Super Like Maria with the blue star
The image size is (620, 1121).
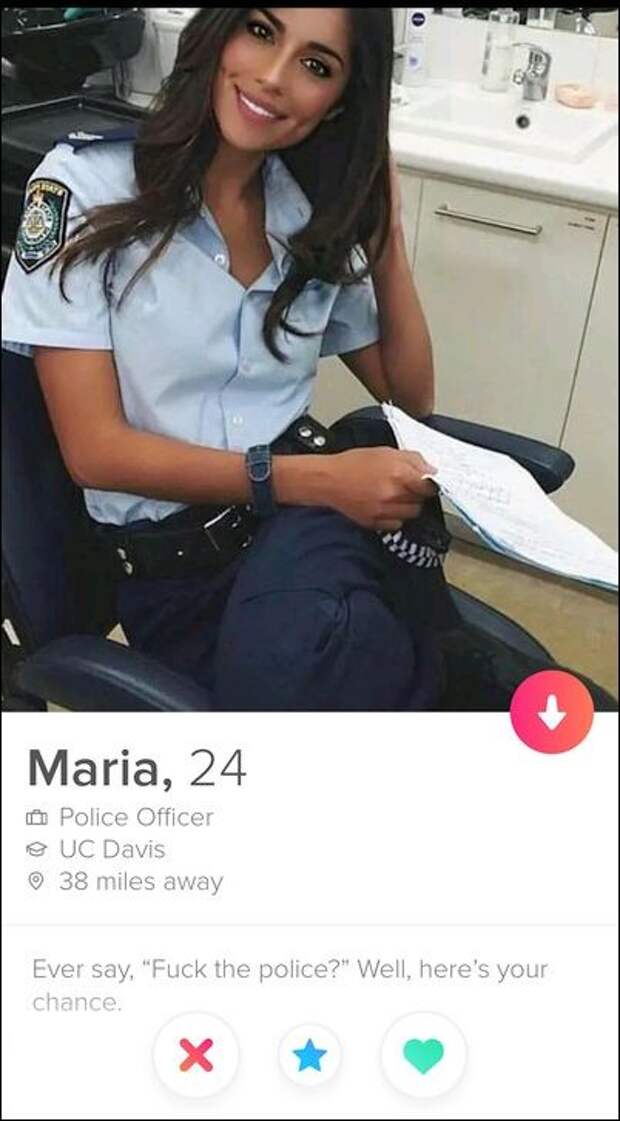(x=310, y=1055)
